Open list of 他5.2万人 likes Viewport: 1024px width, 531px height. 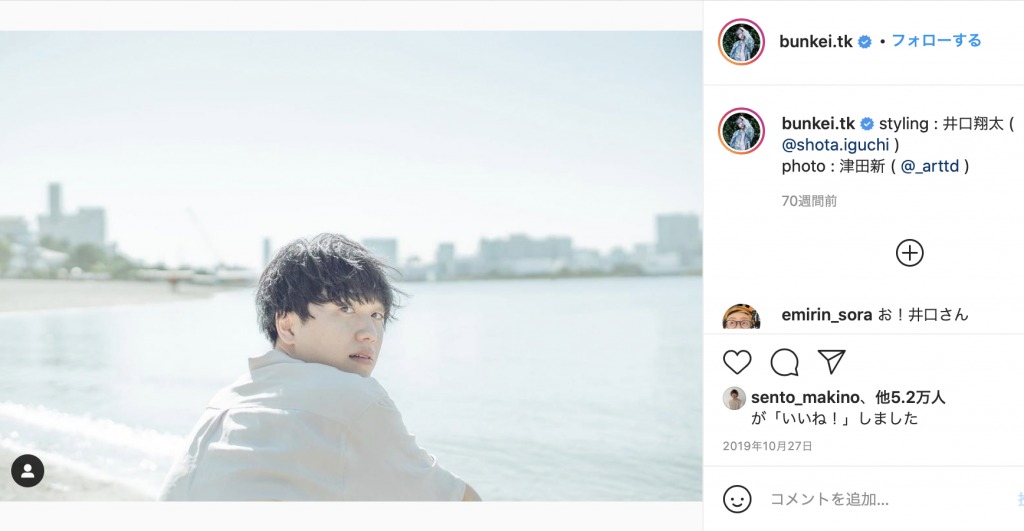(911, 397)
